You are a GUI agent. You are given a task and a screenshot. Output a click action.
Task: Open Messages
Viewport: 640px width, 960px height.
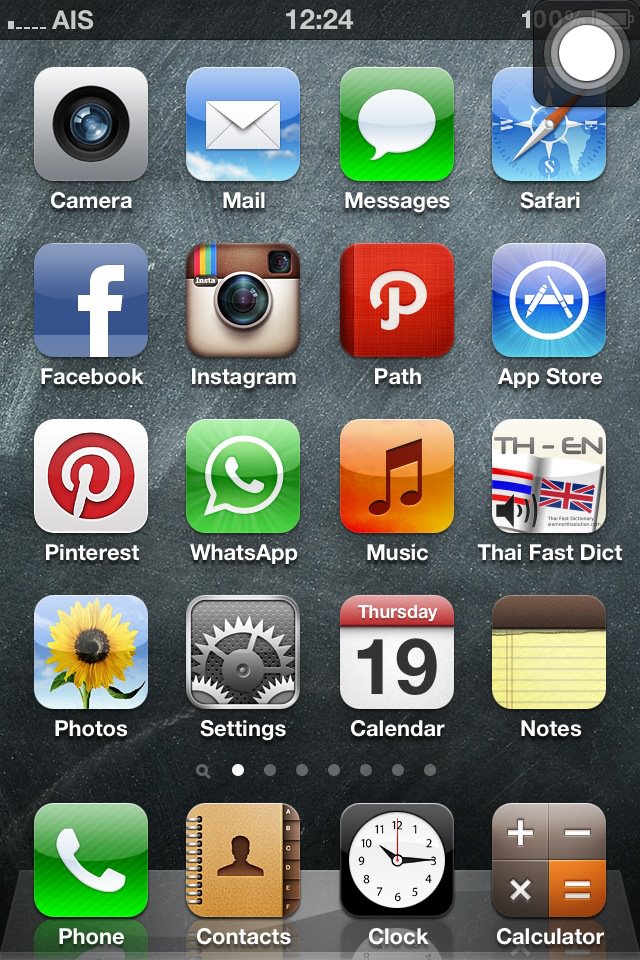coord(397,124)
